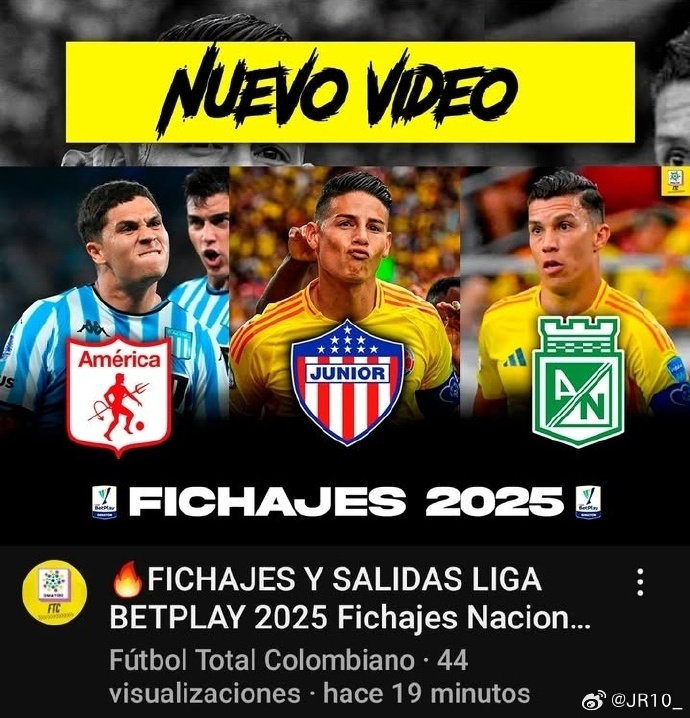Open the Fútbol Total Colombiano channel avatar

54,595
